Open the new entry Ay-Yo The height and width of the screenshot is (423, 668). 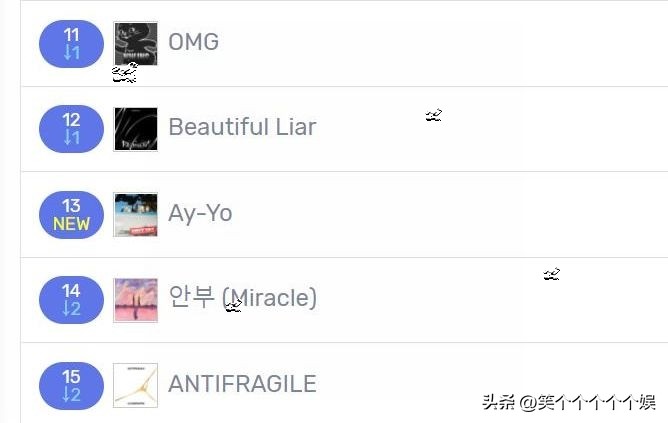coord(200,213)
